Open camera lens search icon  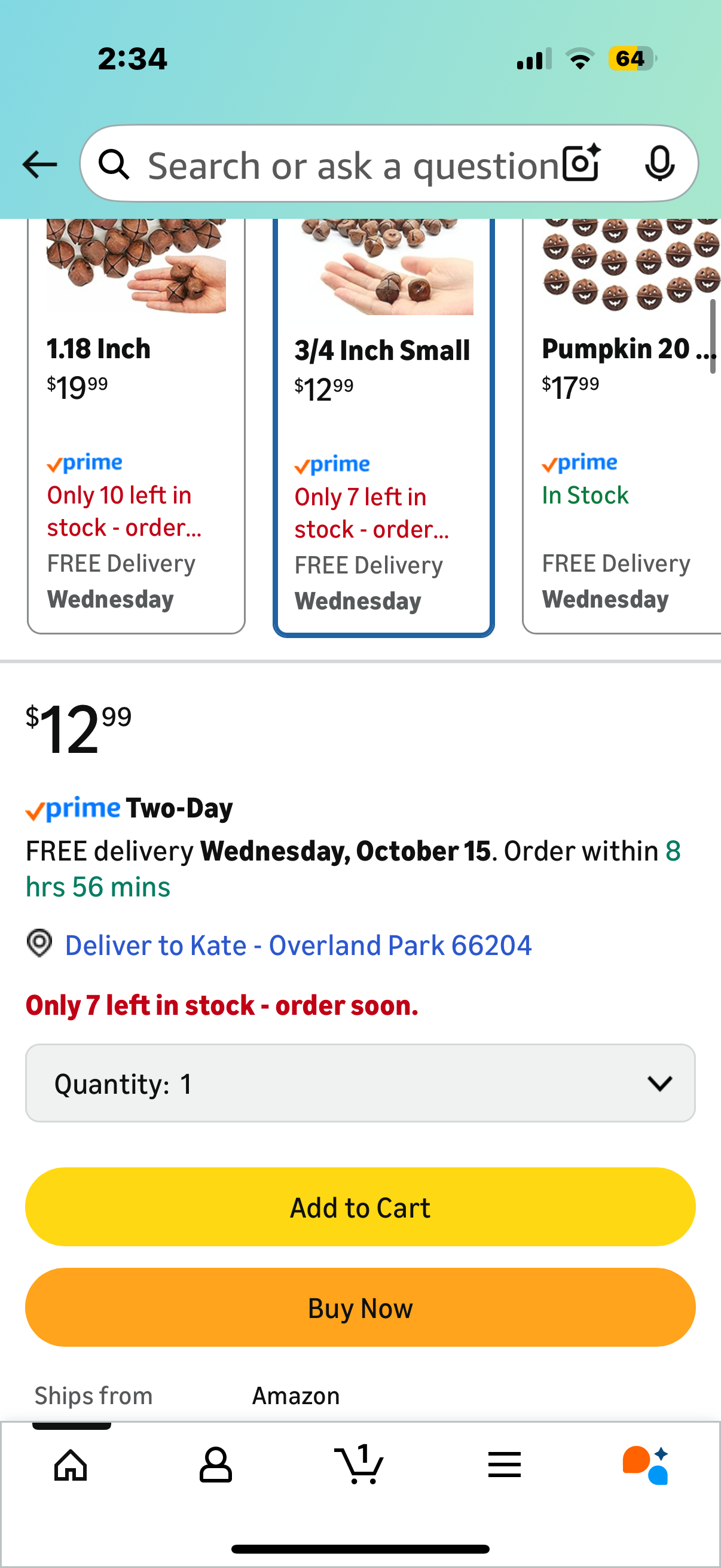(581, 164)
